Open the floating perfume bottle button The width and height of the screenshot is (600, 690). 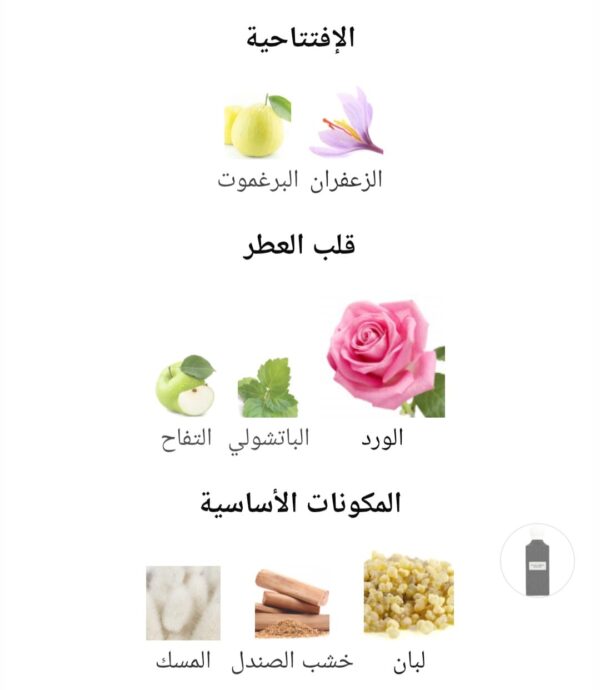[x=537, y=560]
